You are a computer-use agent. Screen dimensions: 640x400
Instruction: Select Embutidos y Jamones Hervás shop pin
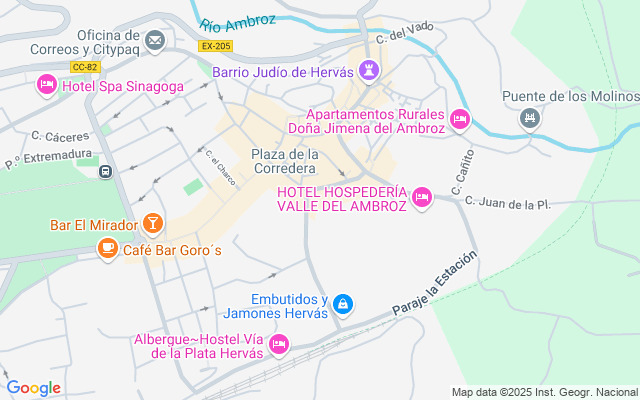pos(343,303)
